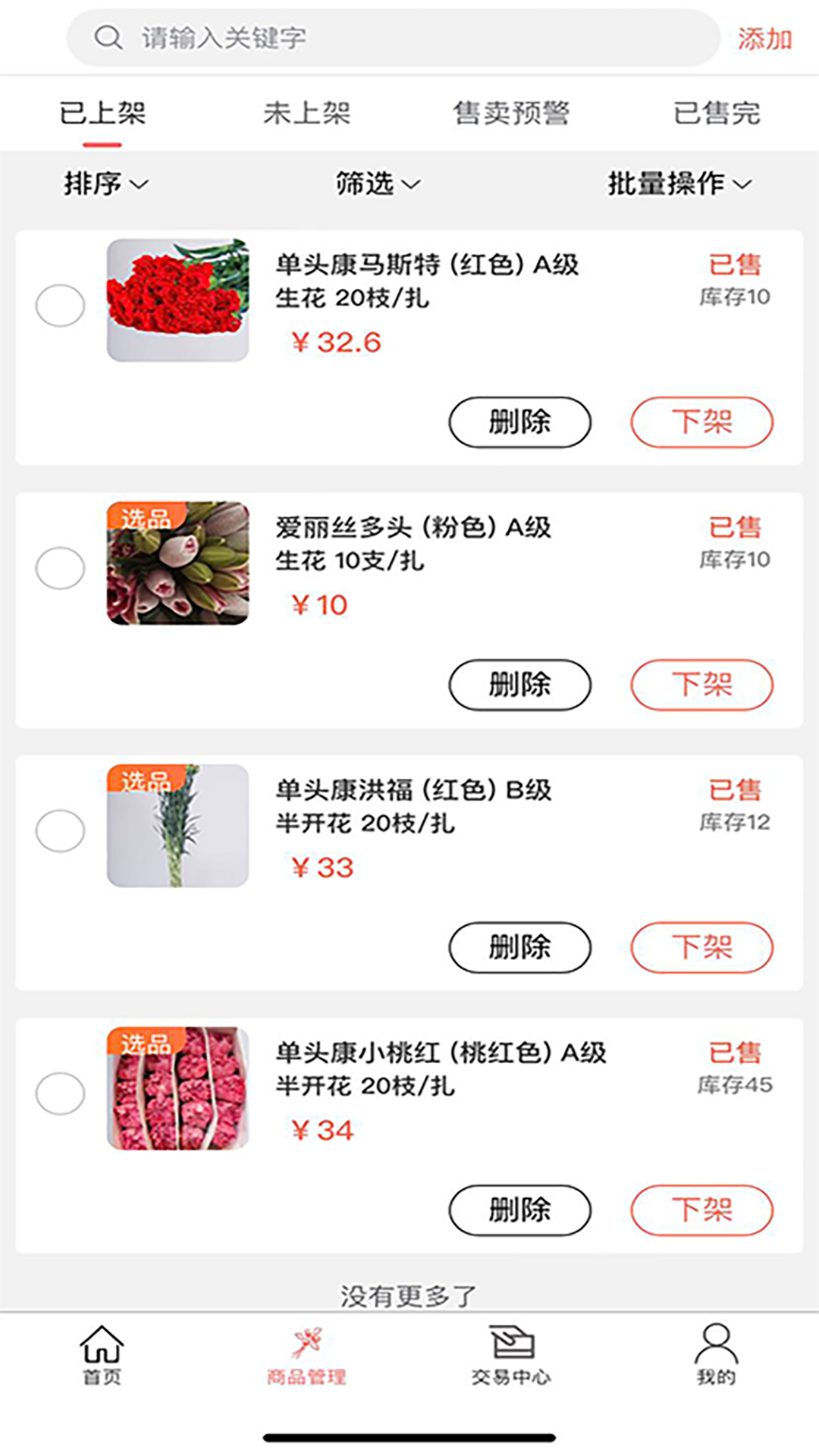This screenshot has width=819, height=1456.
Task: Tap the keyword search field
Action: [393, 37]
